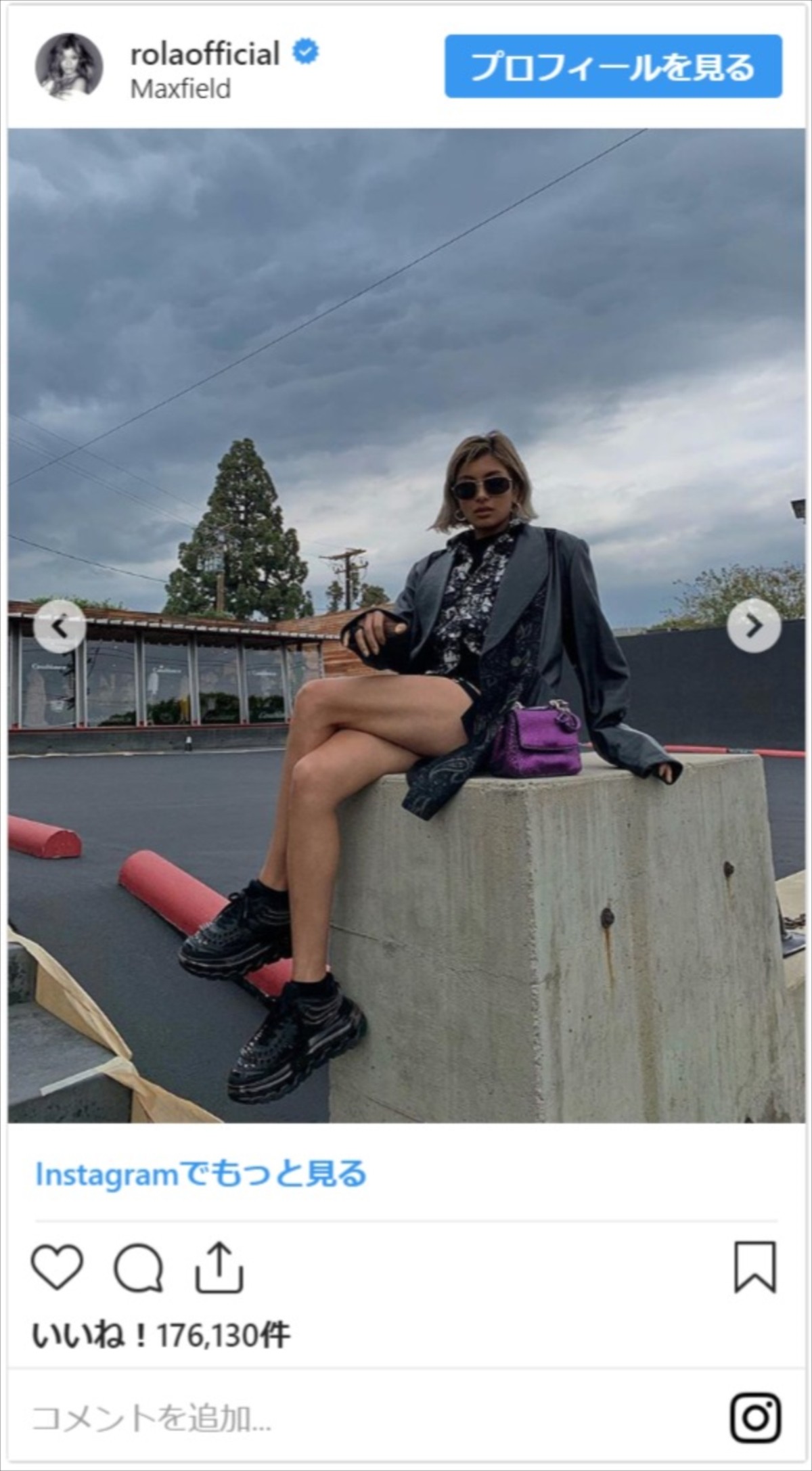Open the Maxfield location tag
The image size is (812, 1471).
180,89
